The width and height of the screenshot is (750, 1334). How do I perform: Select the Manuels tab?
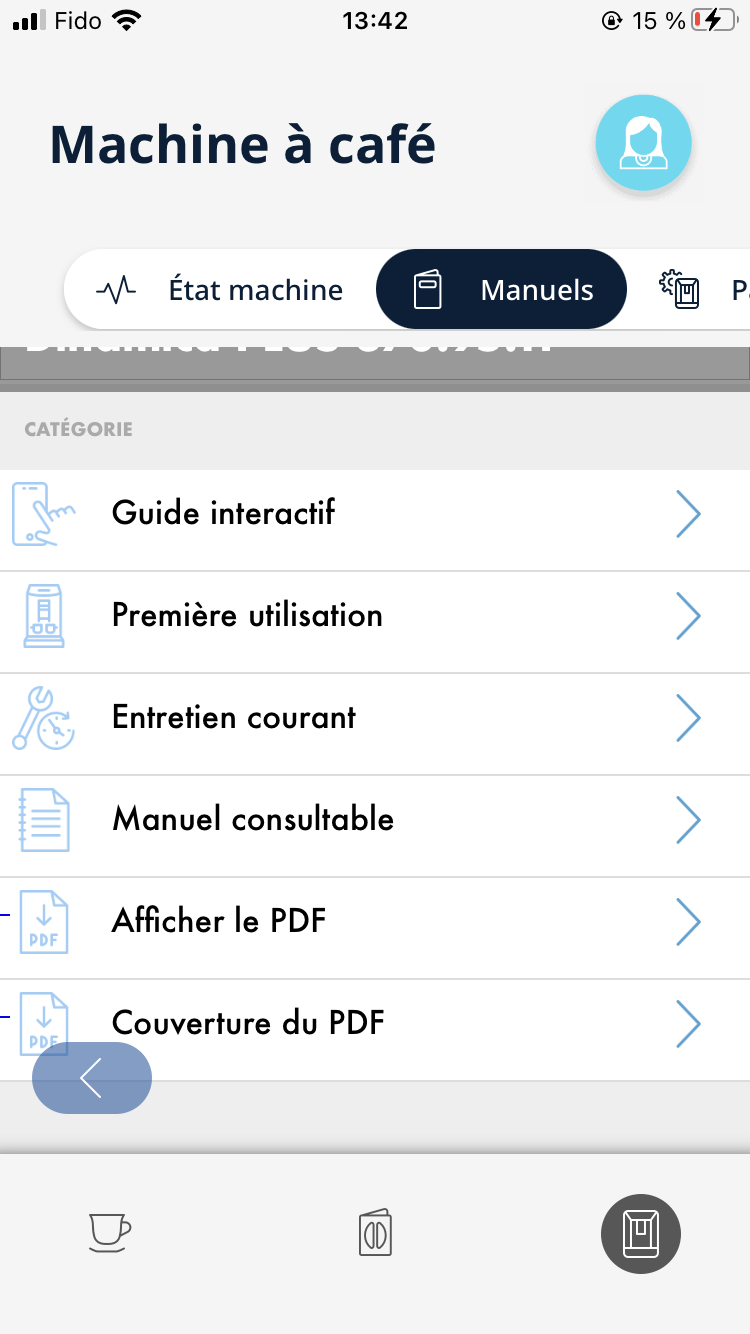pyautogui.click(x=501, y=290)
